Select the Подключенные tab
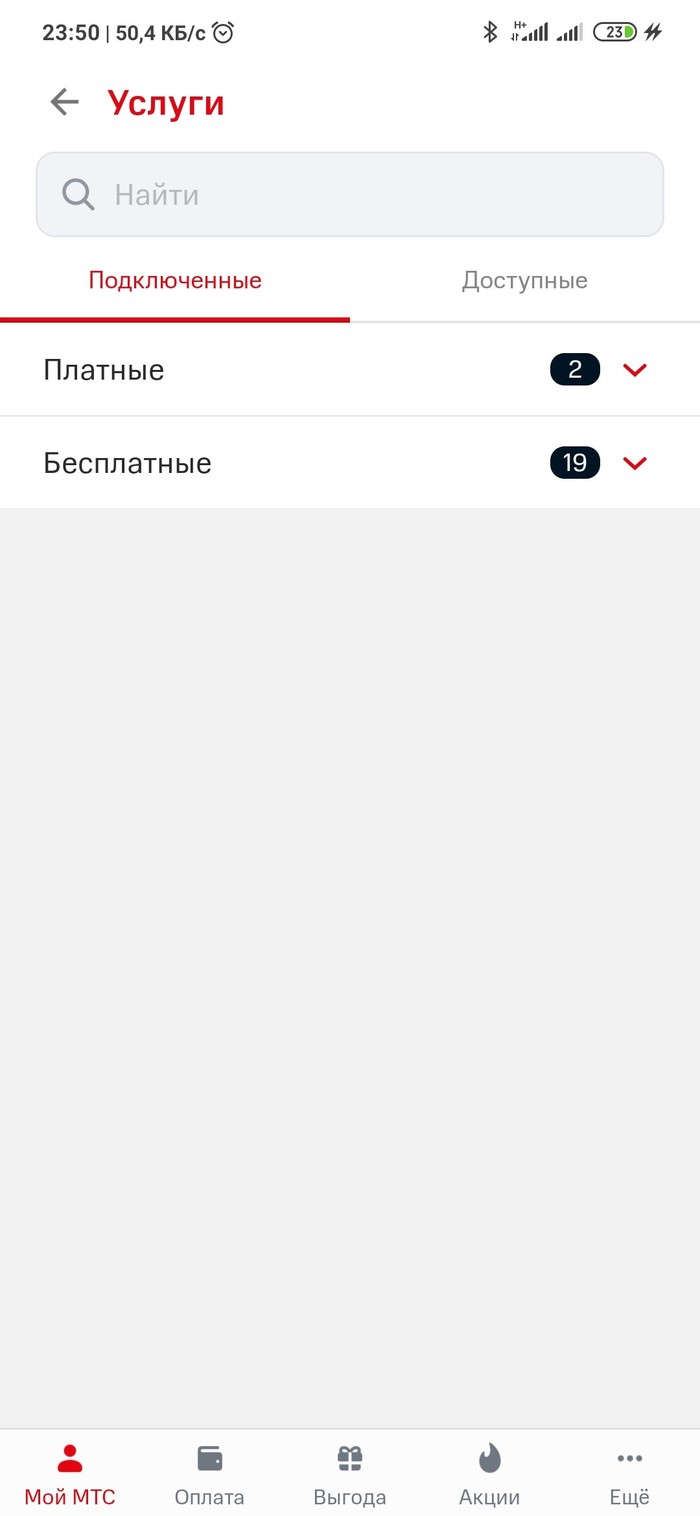 pyautogui.click(x=175, y=281)
